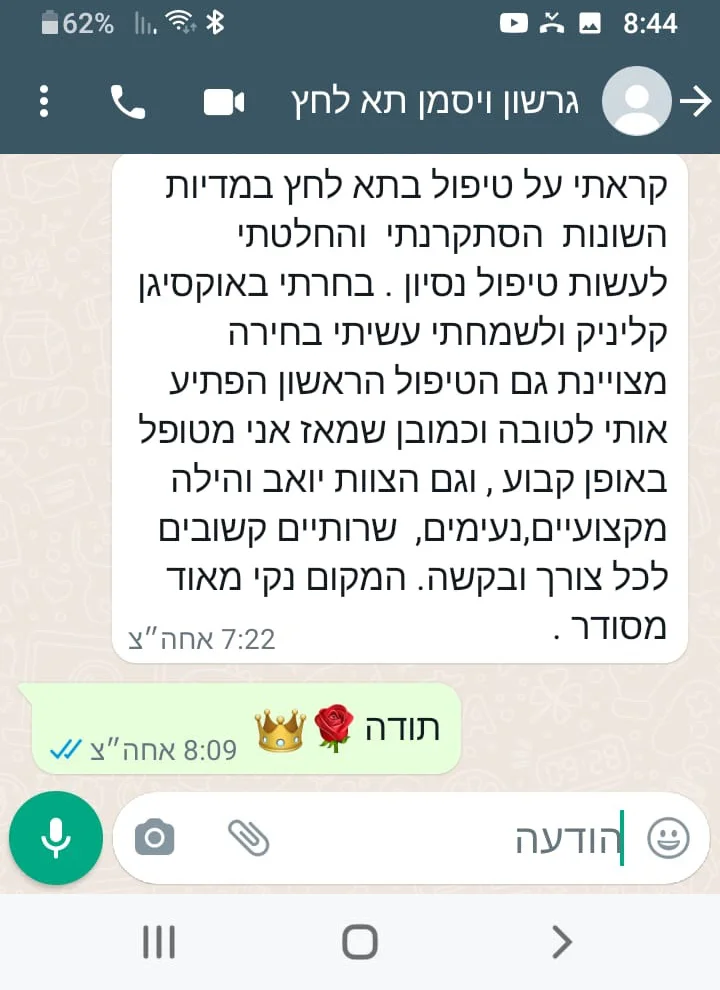Start a voice call with the contact
Viewport: 720px width, 990px height.
128,101
